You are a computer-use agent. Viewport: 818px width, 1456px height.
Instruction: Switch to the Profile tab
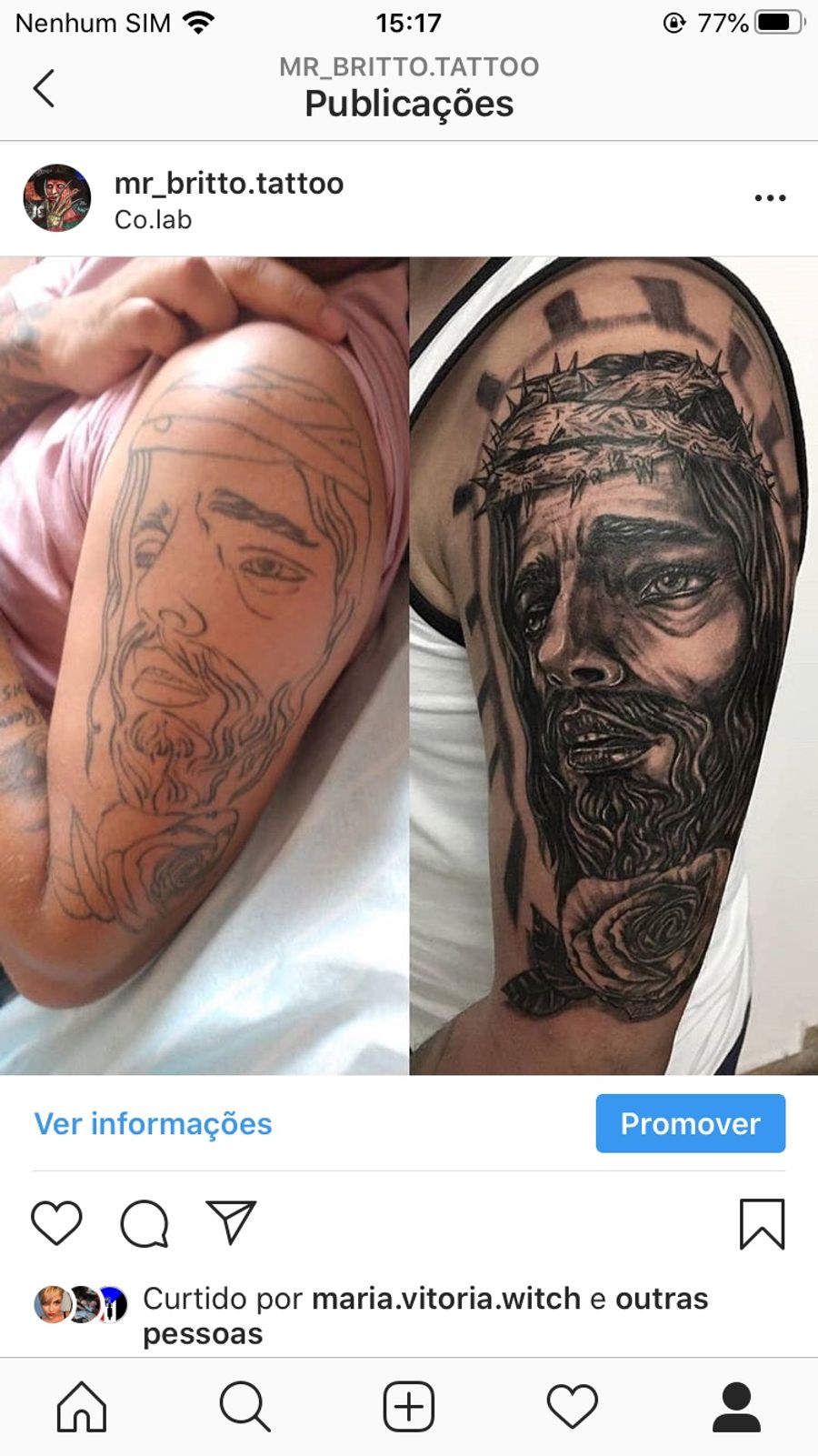pyautogui.click(x=736, y=1407)
